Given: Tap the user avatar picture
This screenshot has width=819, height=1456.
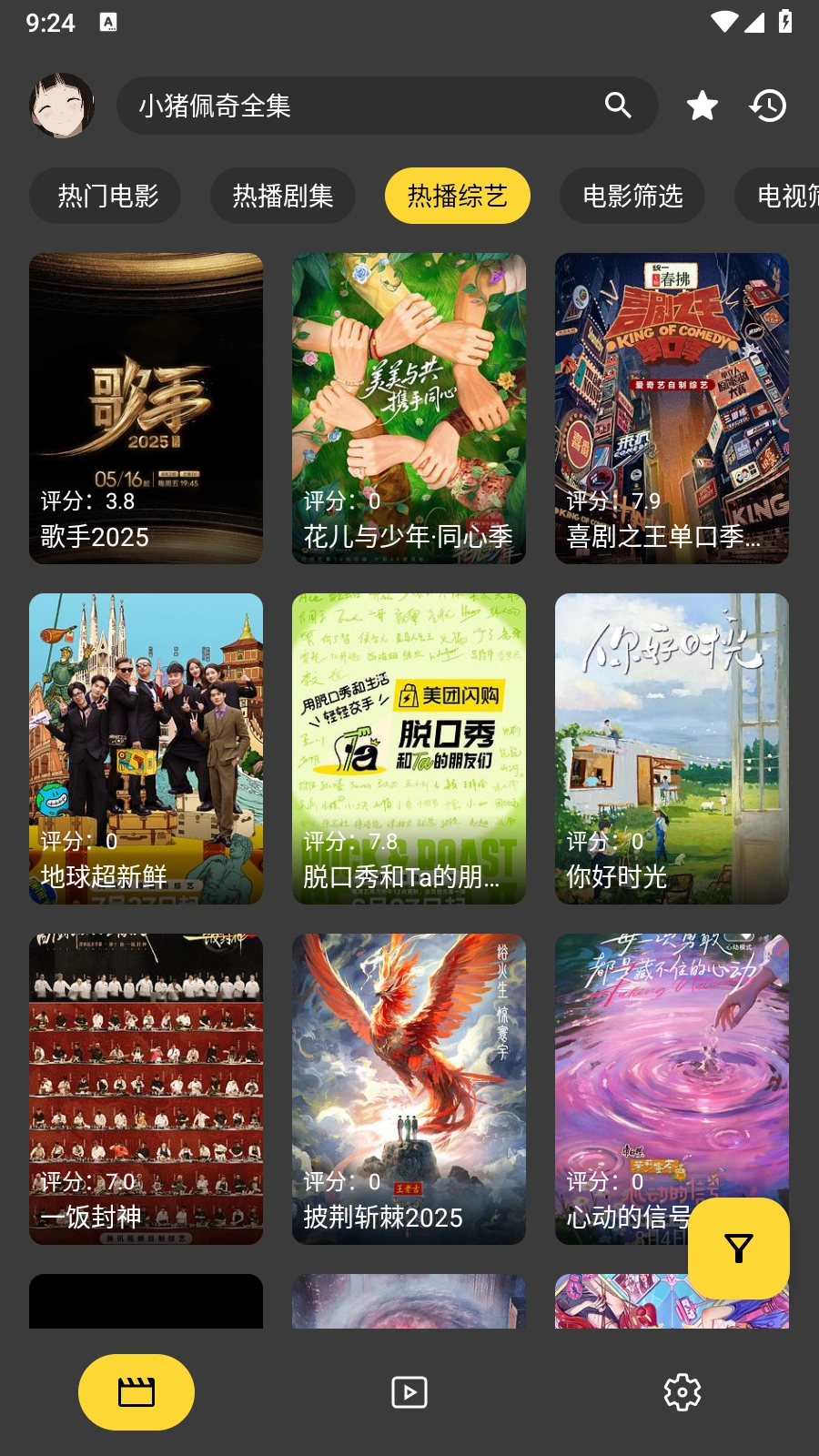Looking at the screenshot, I should pos(61,104).
